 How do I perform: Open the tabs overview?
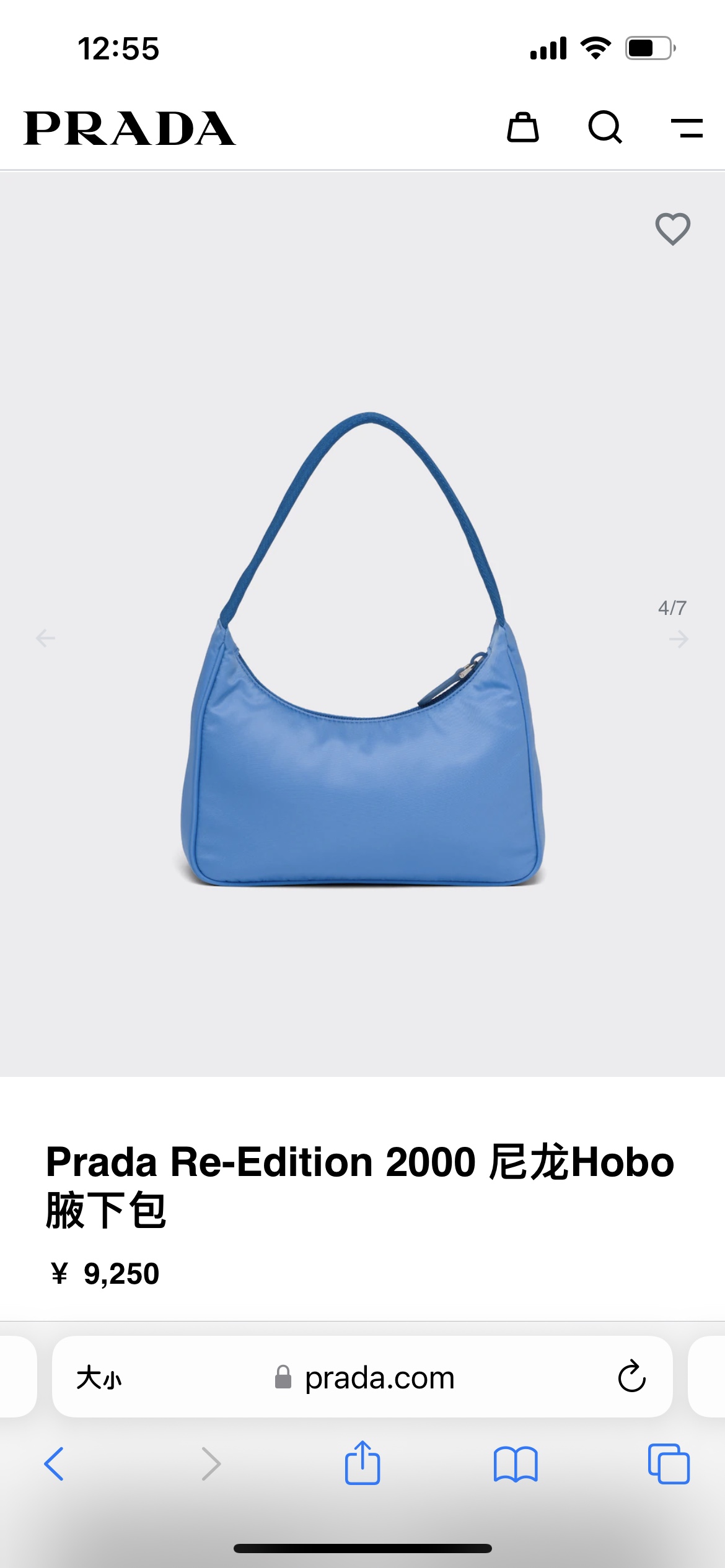point(669,1464)
